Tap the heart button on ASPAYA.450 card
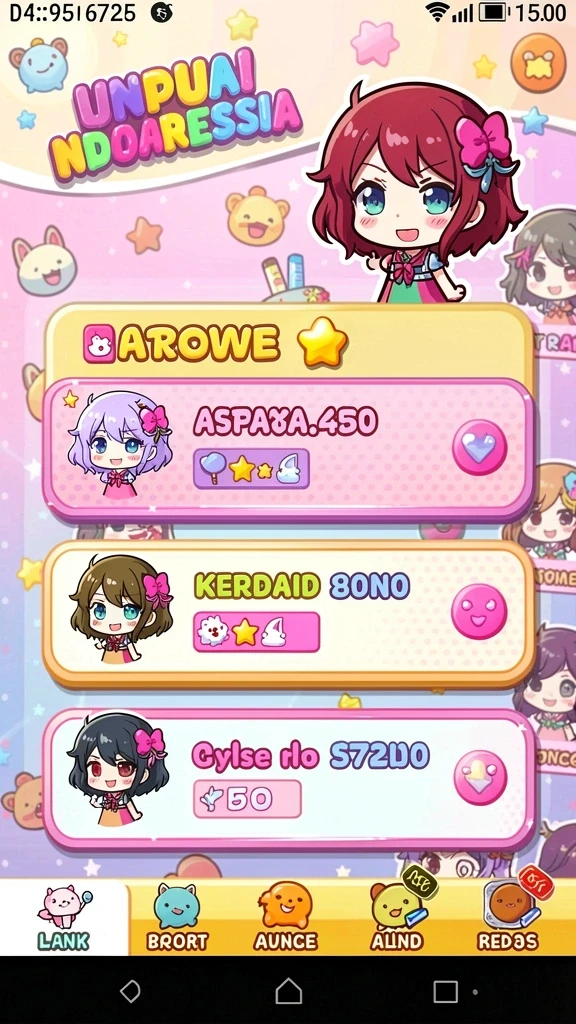The image size is (576, 1024). click(x=479, y=447)
